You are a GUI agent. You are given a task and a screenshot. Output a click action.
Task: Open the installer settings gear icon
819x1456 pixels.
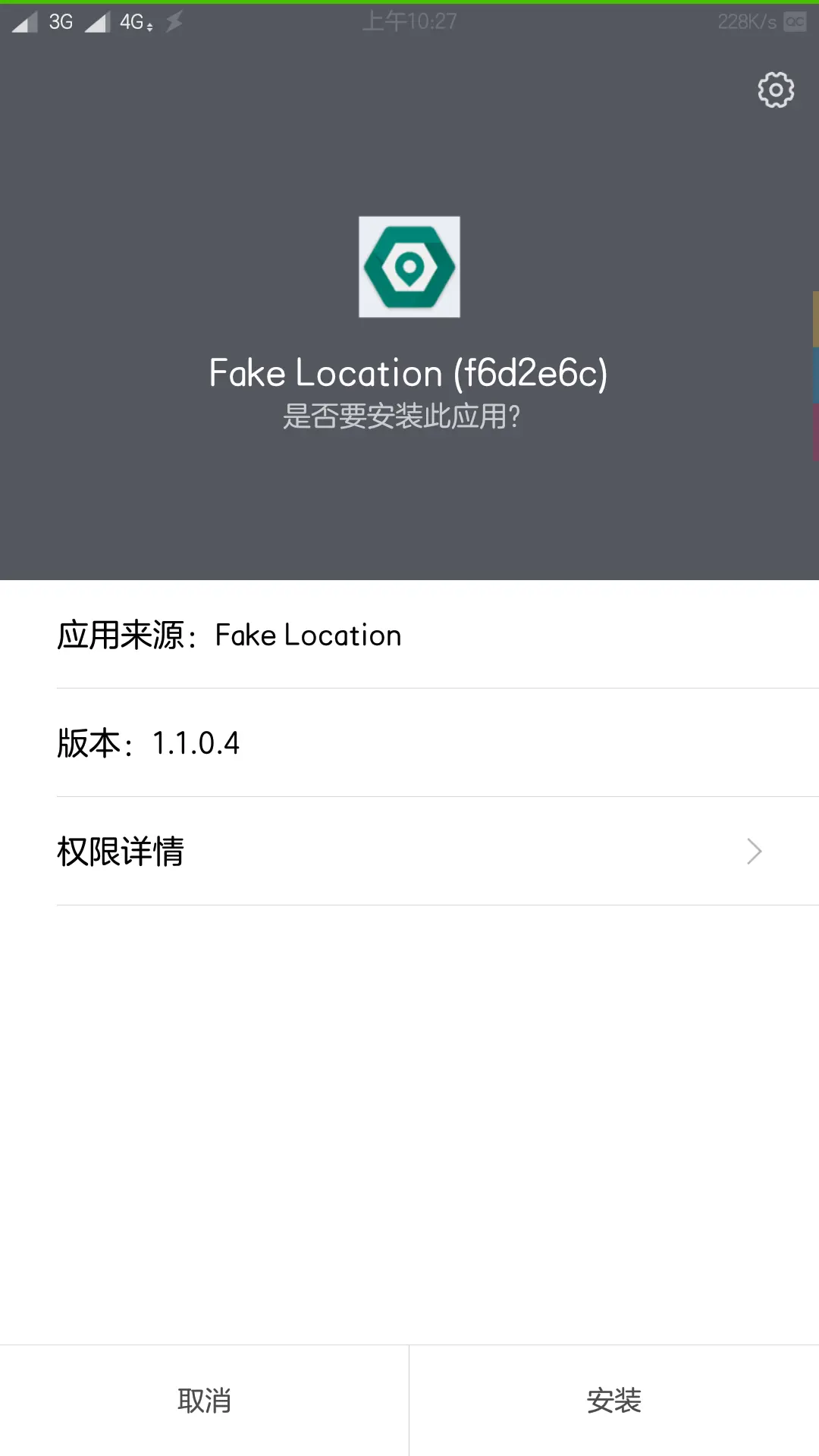[776, 90]
